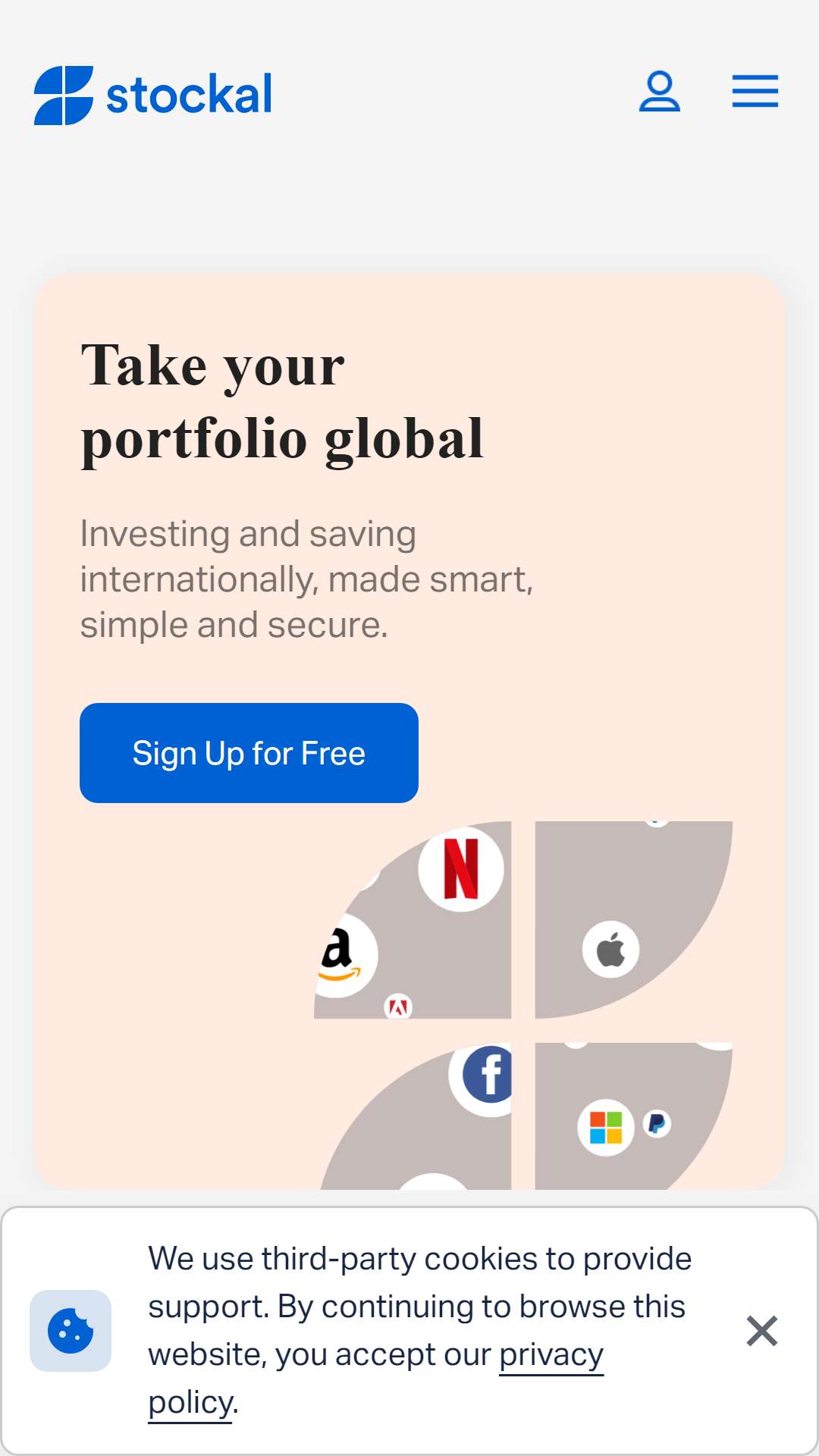The height and width of the screenshot is (1456, 819).
Task: Dismiss the cookie notice banner
Action: [761, 1331]
